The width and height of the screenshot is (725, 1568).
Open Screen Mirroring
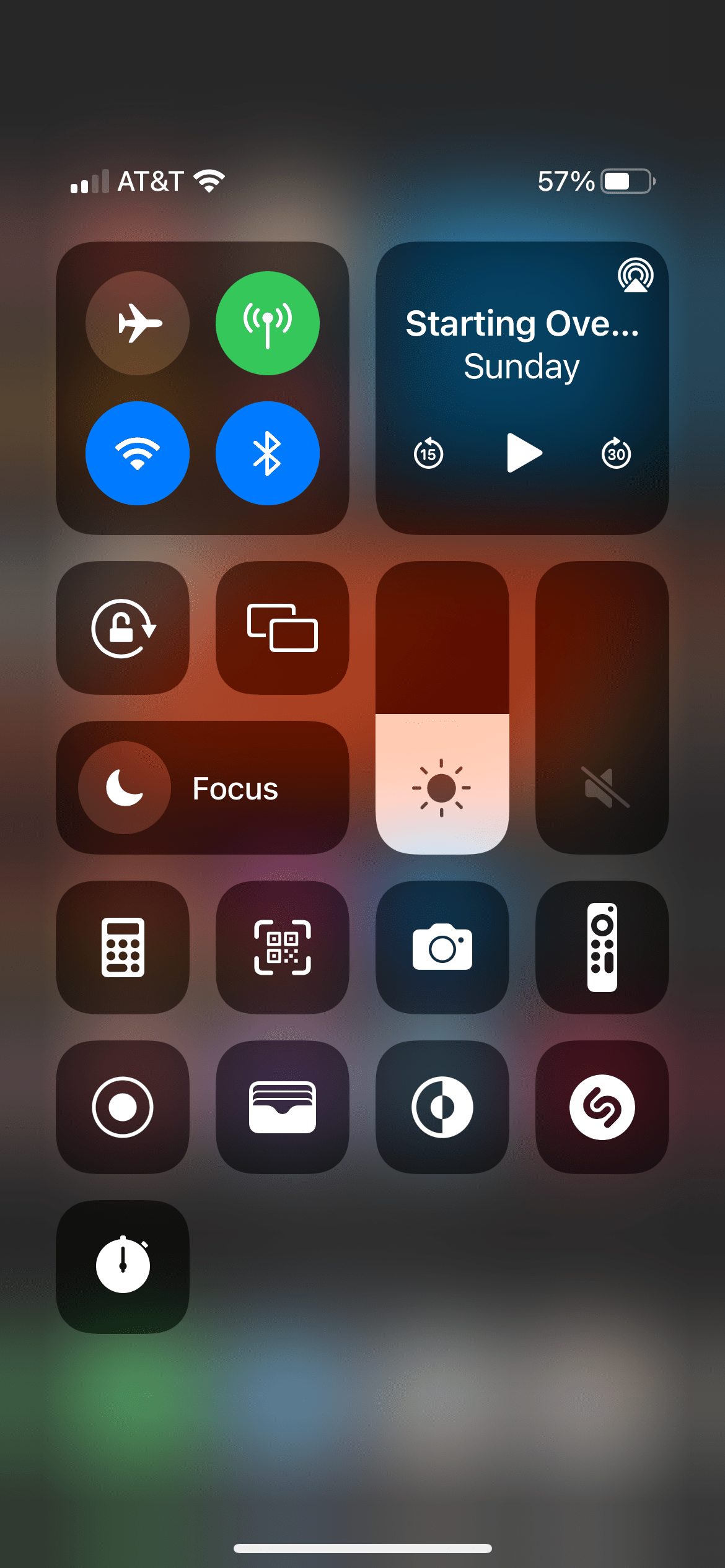tap(283, 628)
